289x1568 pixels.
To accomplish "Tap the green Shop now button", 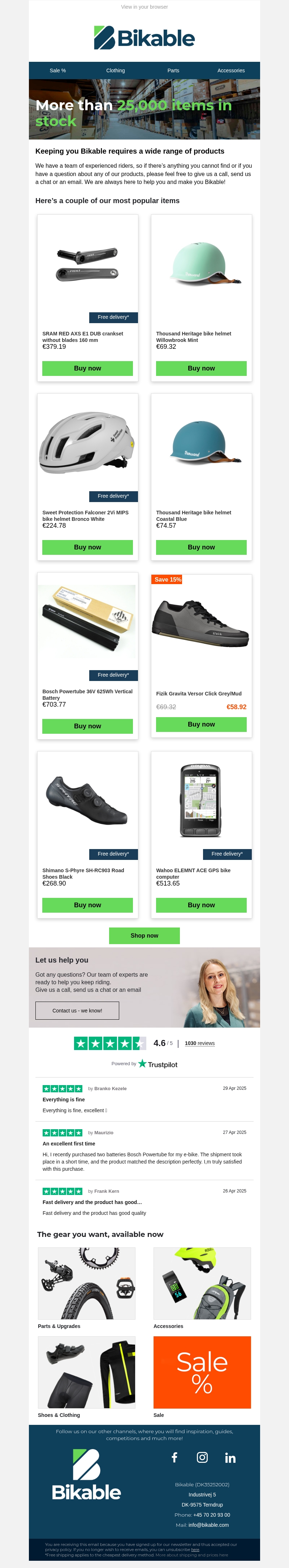I will [x=144, y=935].
